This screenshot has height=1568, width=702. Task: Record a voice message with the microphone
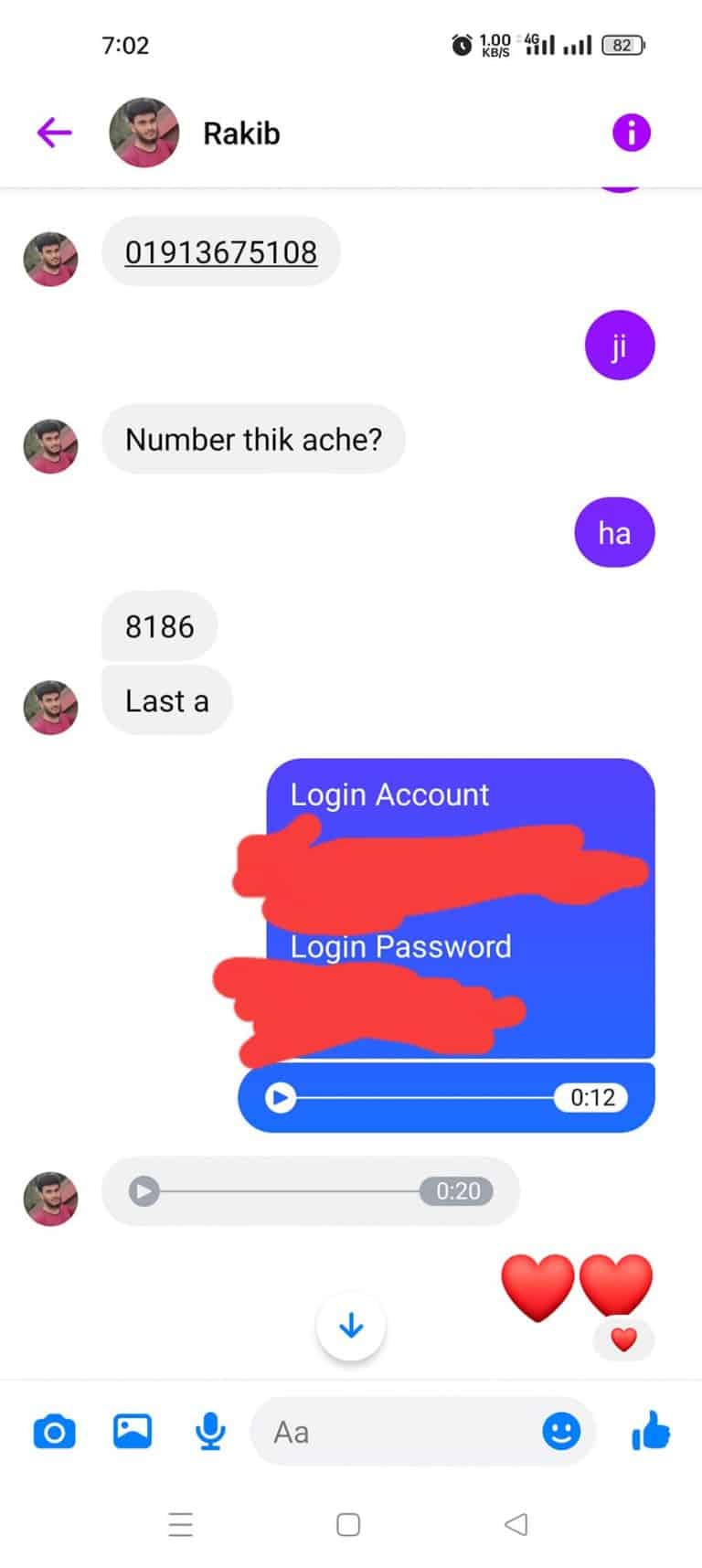point(210,1432)
